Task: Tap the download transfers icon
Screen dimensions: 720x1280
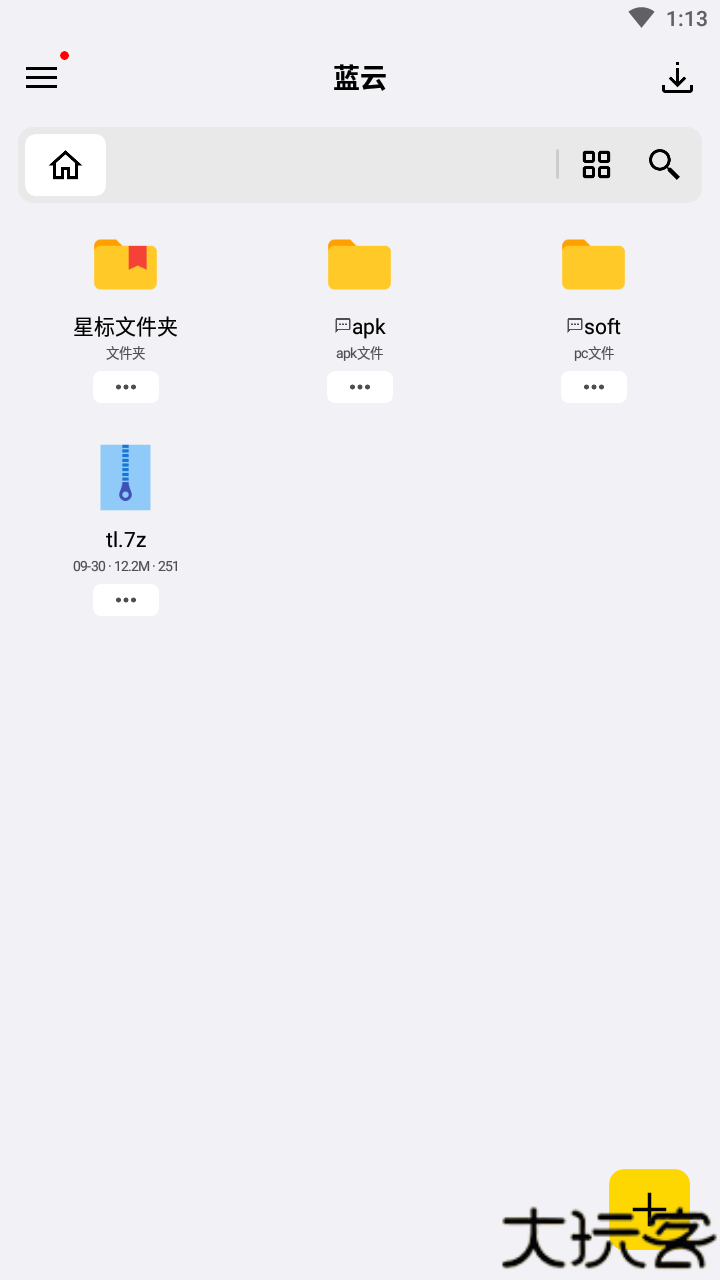Action: 677,78
